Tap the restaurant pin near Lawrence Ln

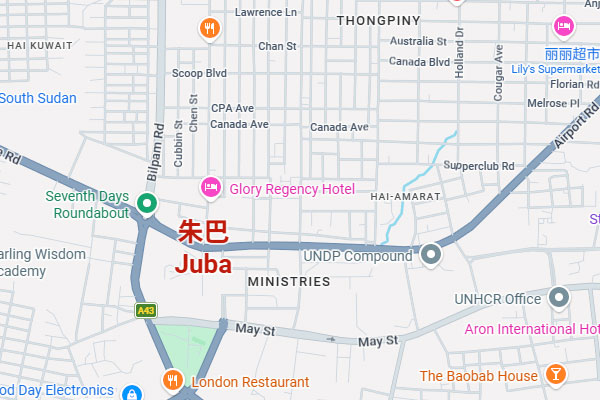tap(209, 29)
